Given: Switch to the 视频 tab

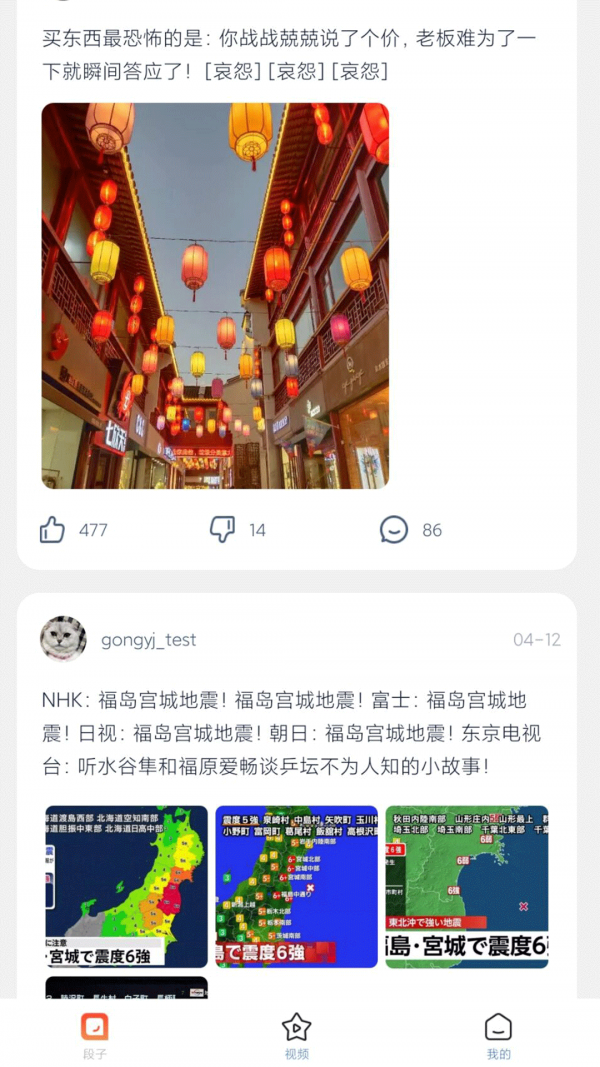Looking at the screenshot, I should pos(297,1035).
